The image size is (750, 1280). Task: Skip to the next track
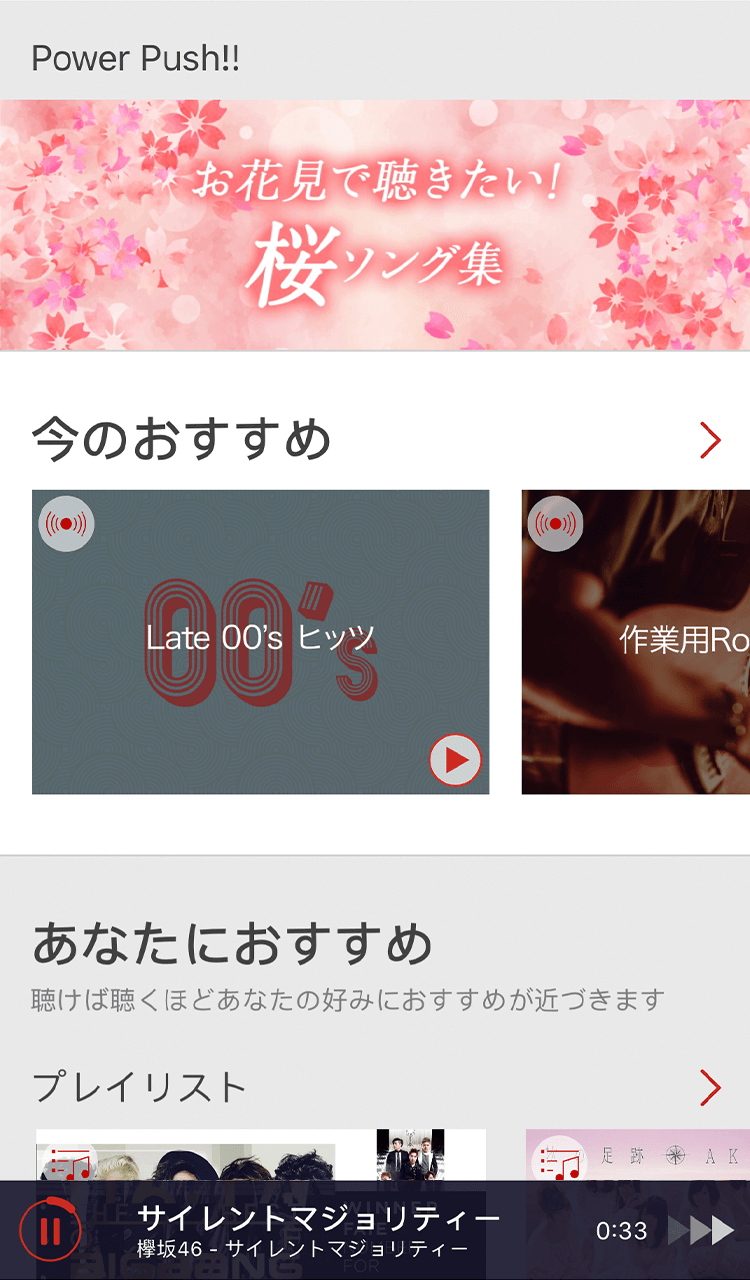tap(702, 1231)
